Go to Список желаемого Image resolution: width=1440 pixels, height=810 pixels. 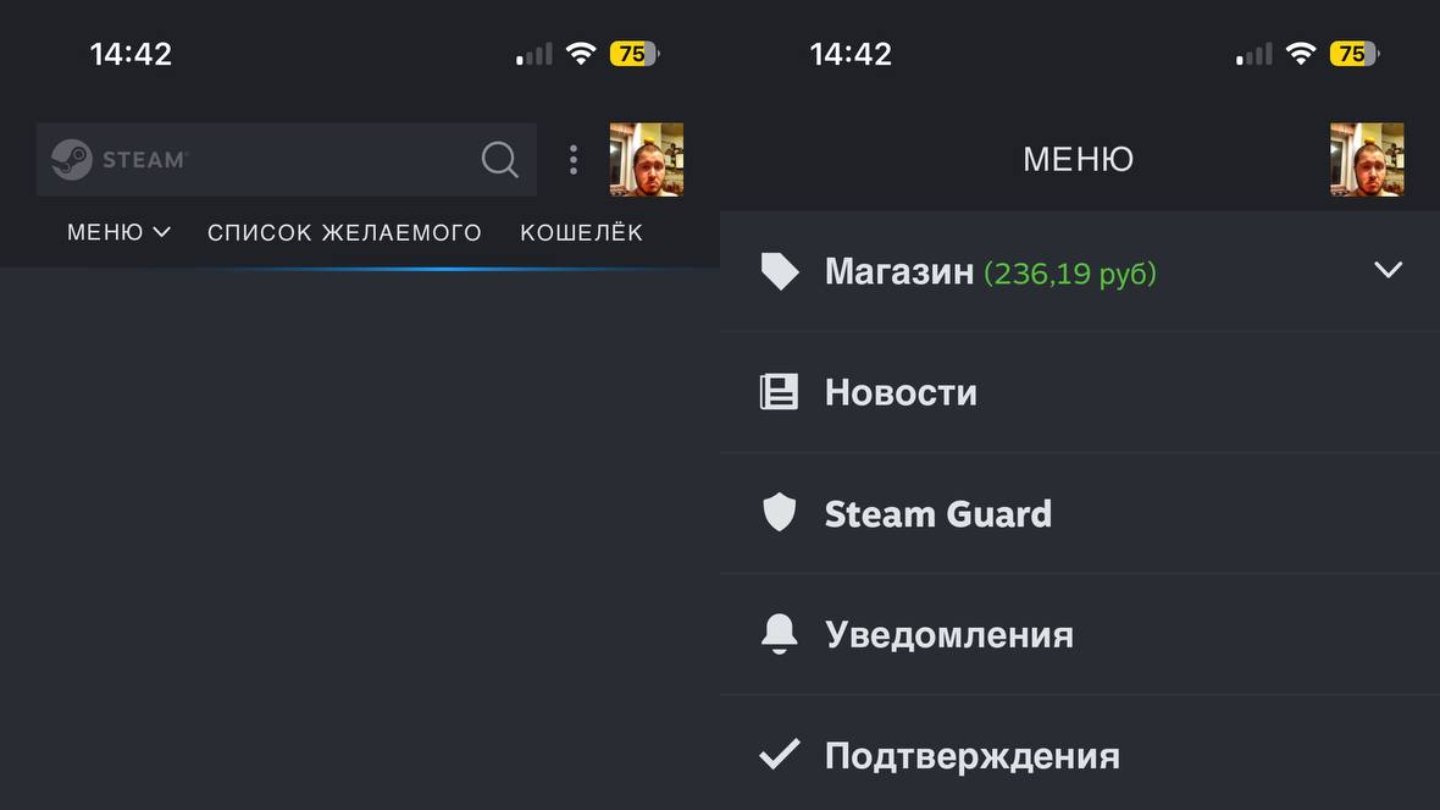tap(344, 233)
